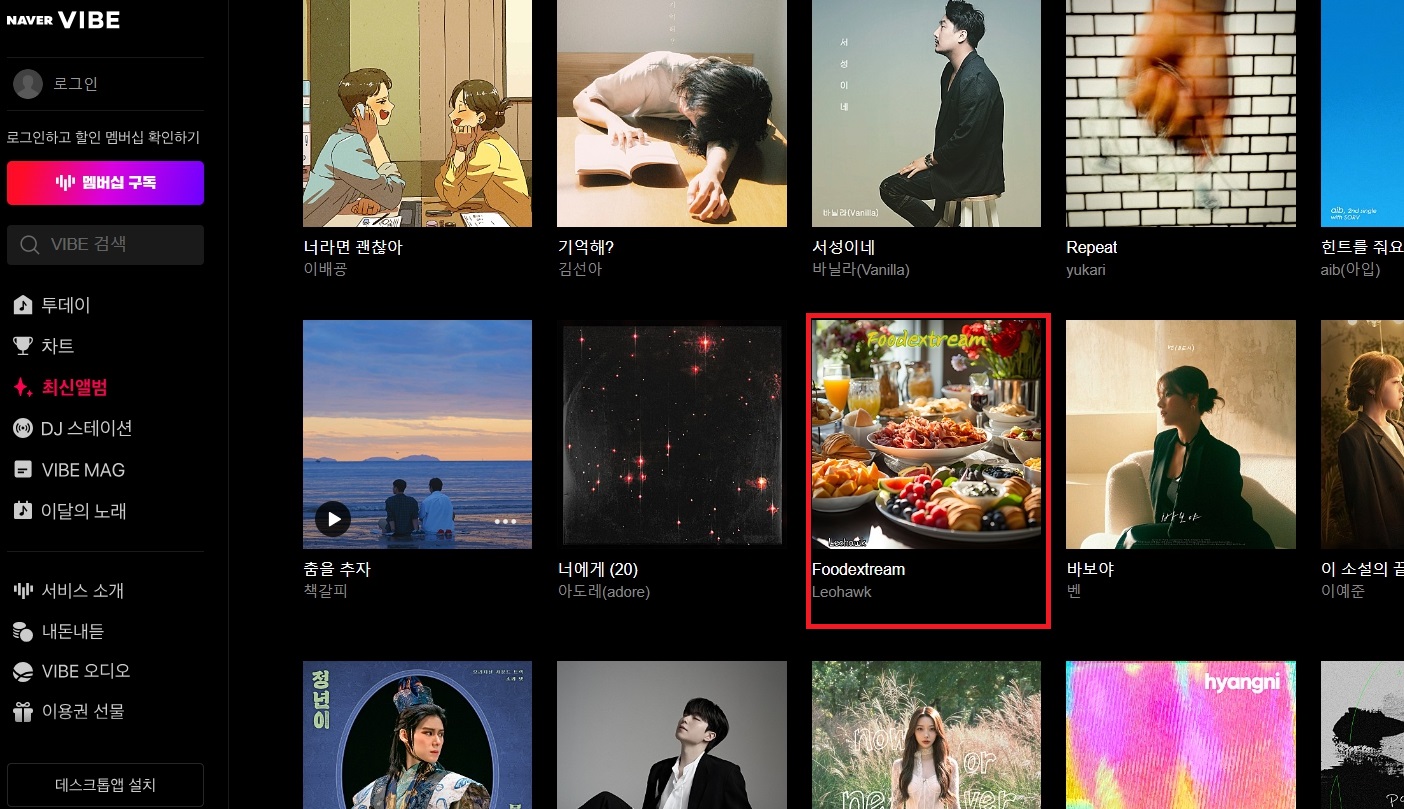Open the 바보야 album by 벤
This screenshot has width=1404, height=809.
coord(1180,435)
